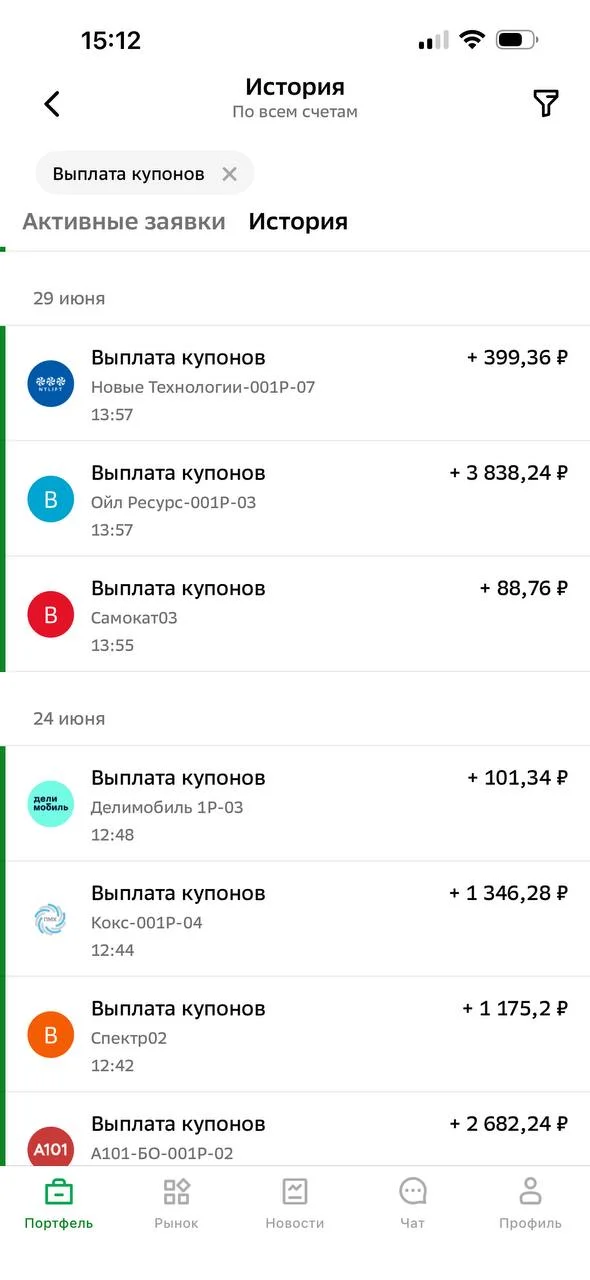Switch to the Рынок tab
Screen dimensions: 590x1280
coord(177,1204)
